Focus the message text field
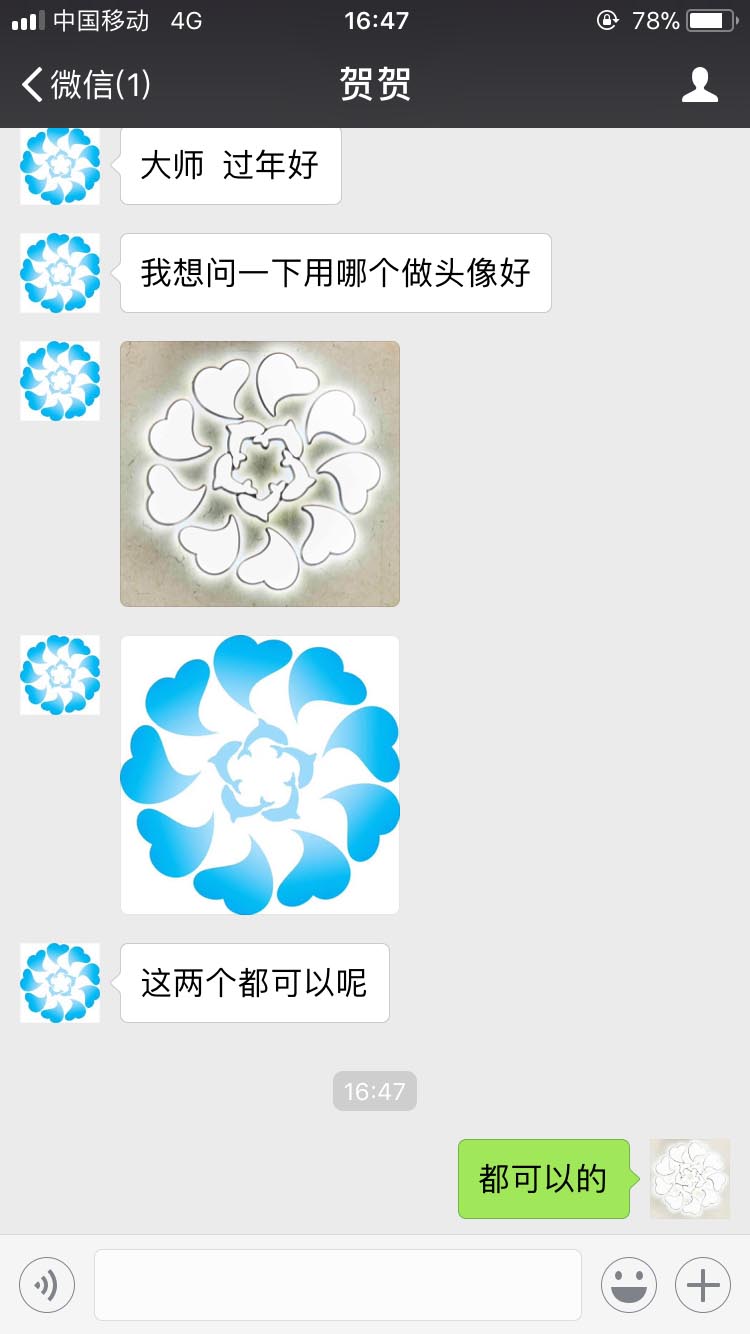The image size is (750, 1334). click(338, 1284)
